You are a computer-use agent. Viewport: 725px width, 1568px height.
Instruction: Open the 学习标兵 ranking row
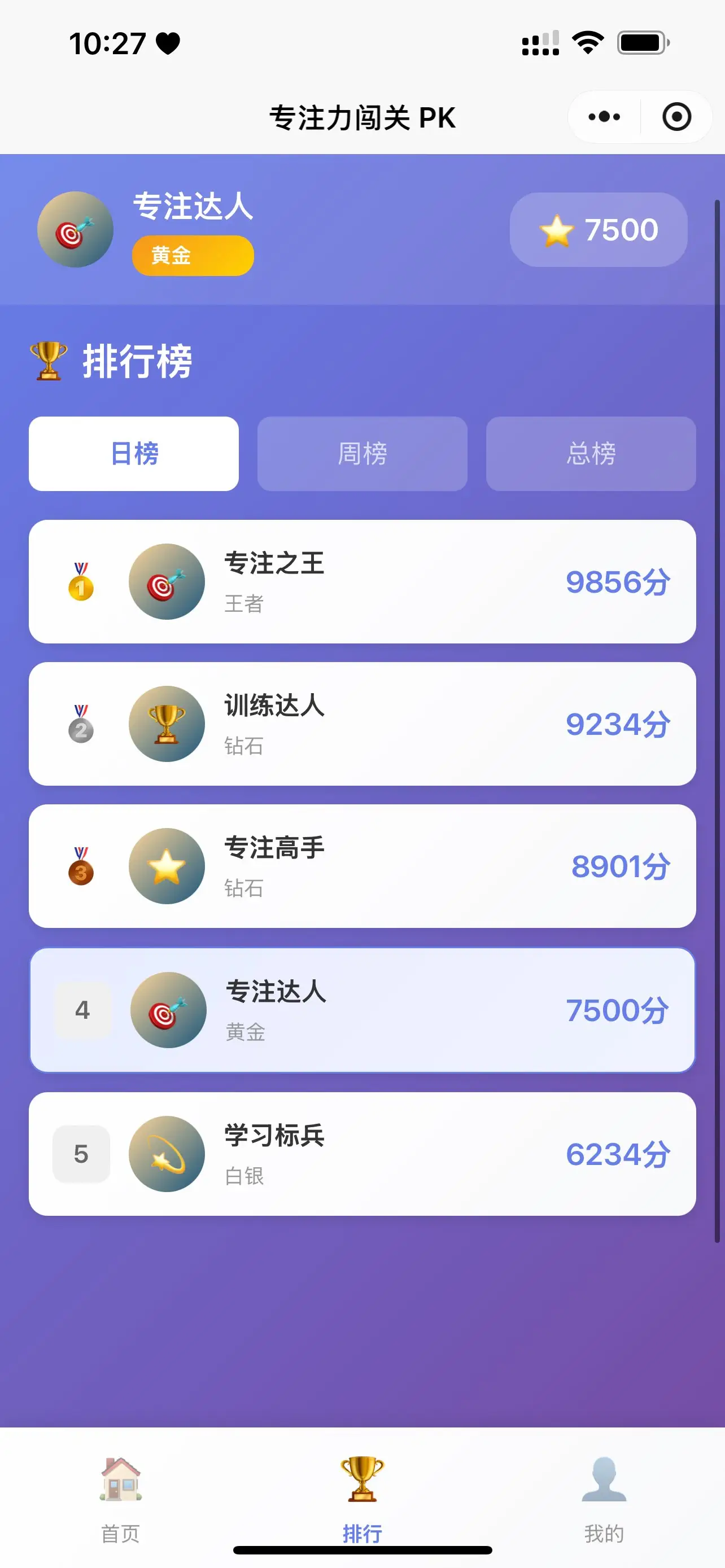(362, 1154)
